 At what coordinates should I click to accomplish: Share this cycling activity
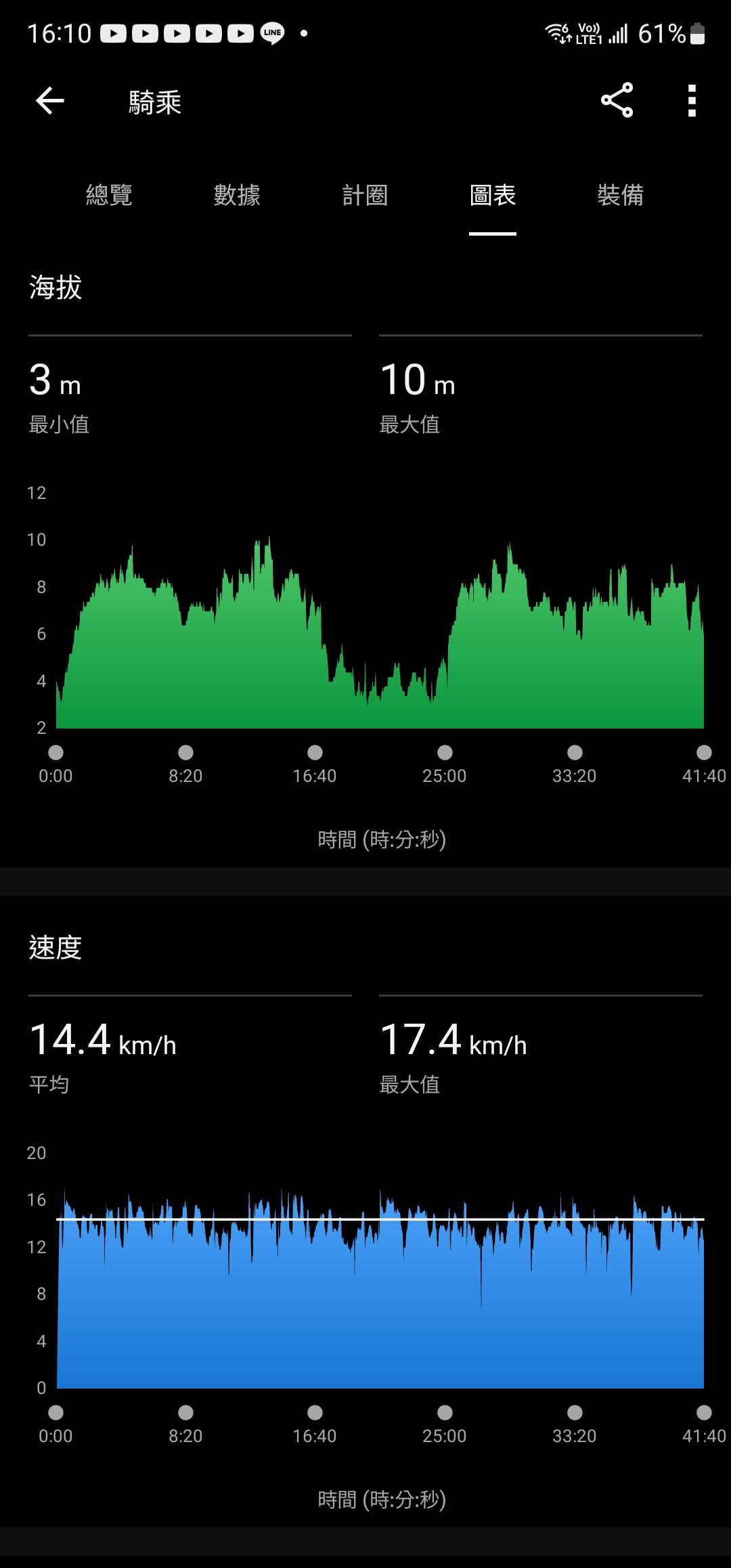pyautogui.click(x=617, y=100)
